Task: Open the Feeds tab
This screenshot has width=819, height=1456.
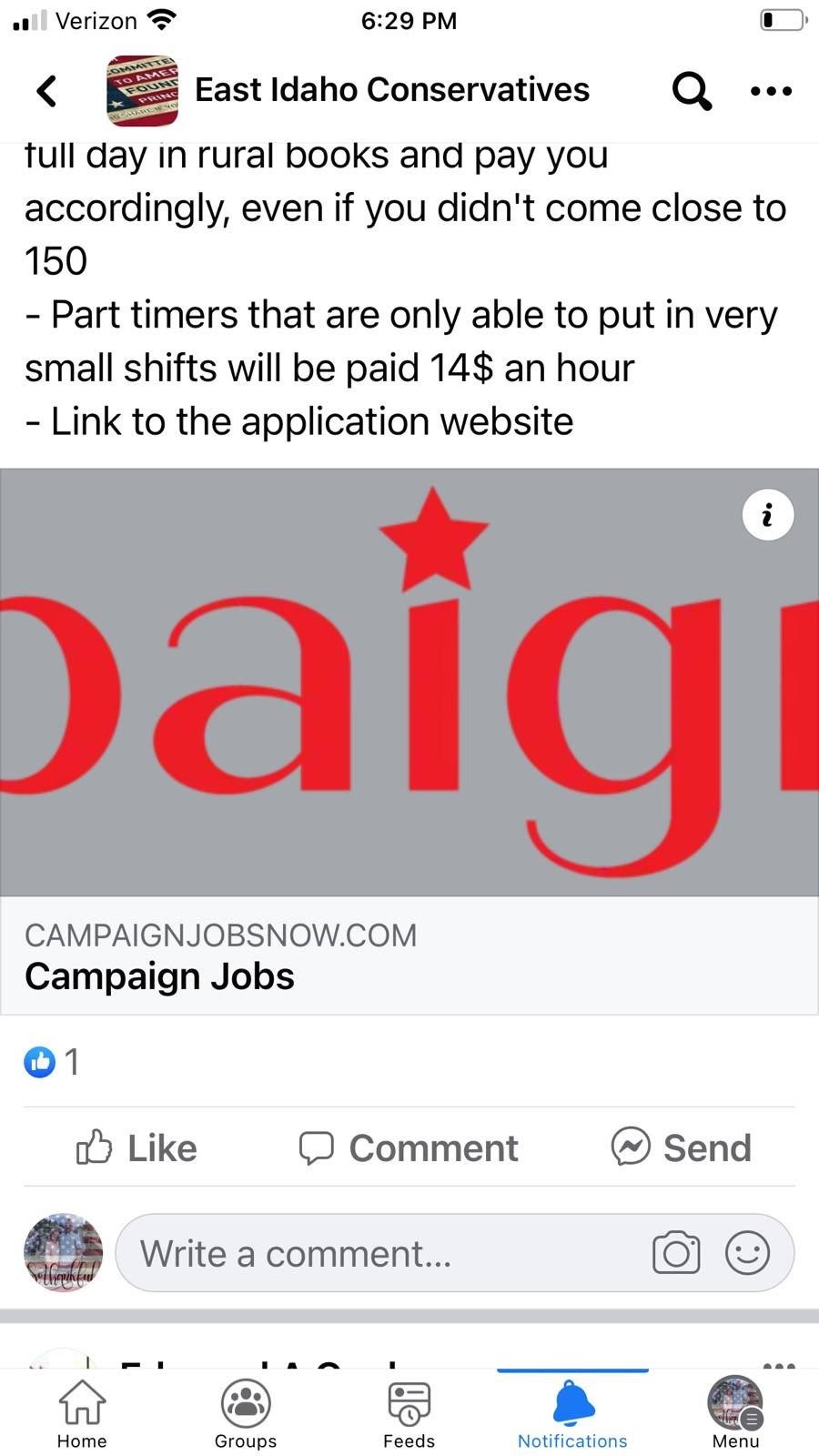Action: (x=409, y=1413)
